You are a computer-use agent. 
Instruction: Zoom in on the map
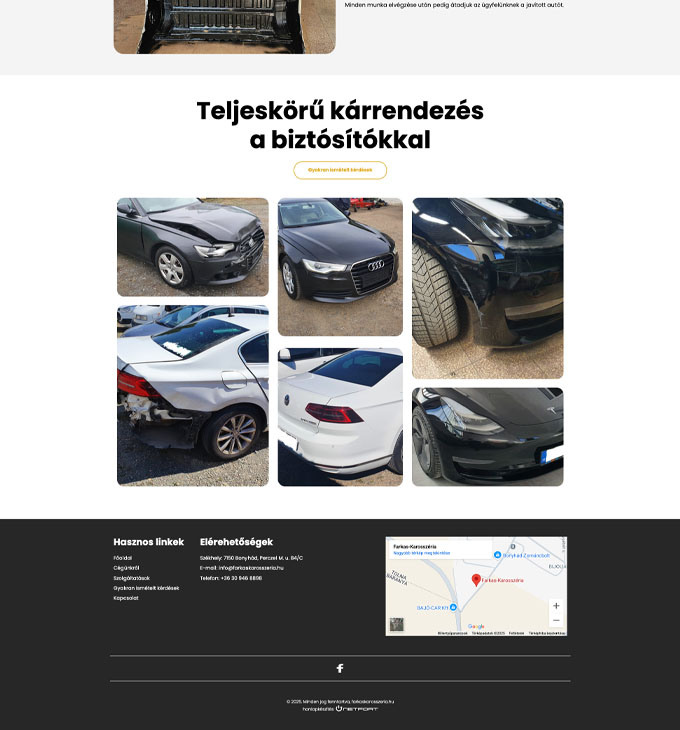(x=556, y=606)
